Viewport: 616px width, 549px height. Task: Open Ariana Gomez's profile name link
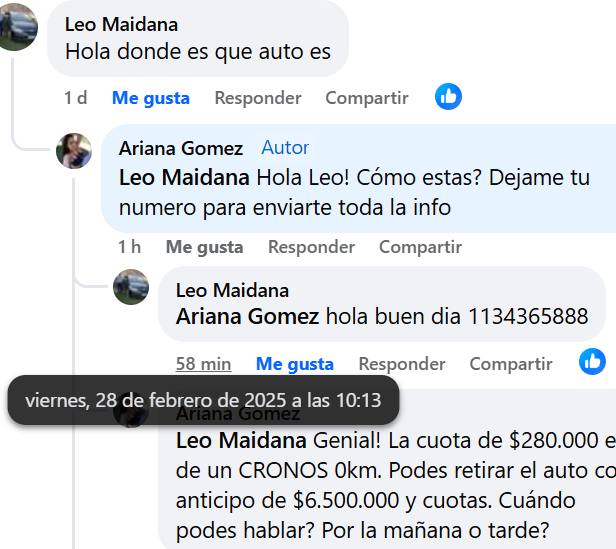click(180, 148)
